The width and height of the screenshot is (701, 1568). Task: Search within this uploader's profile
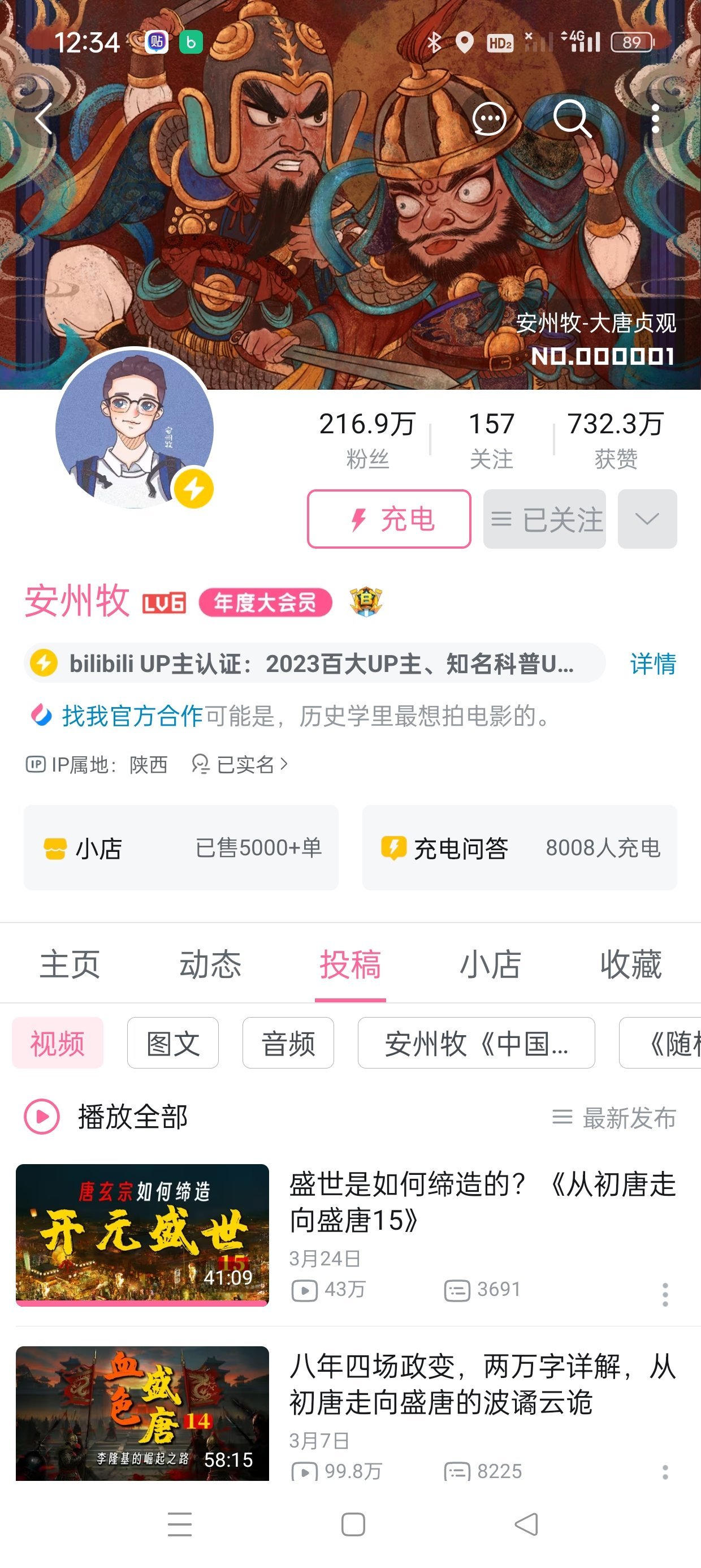click(x=572, y=118)
